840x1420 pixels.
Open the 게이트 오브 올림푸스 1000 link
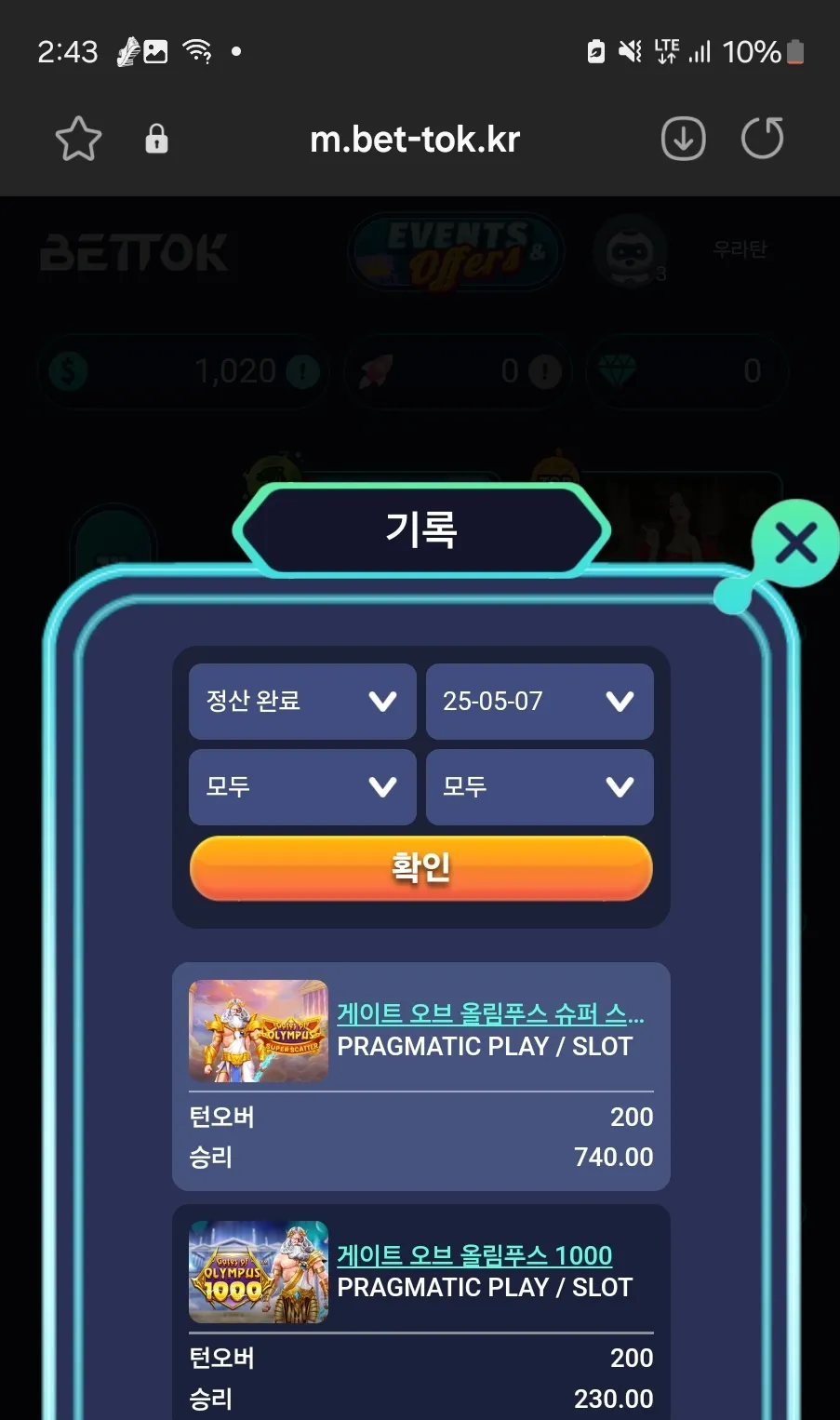point(474,1255)
